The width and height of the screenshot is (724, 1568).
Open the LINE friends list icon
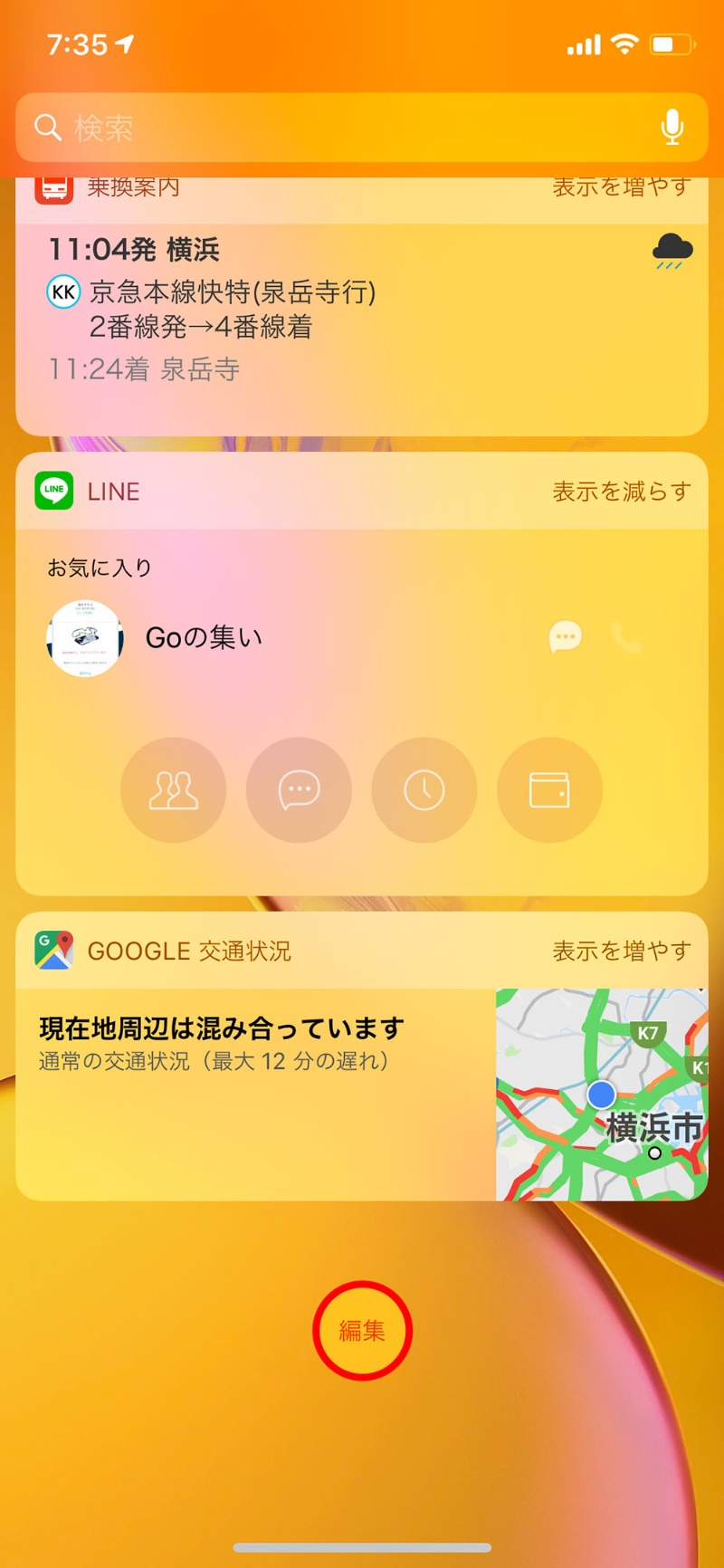[174, 789]
